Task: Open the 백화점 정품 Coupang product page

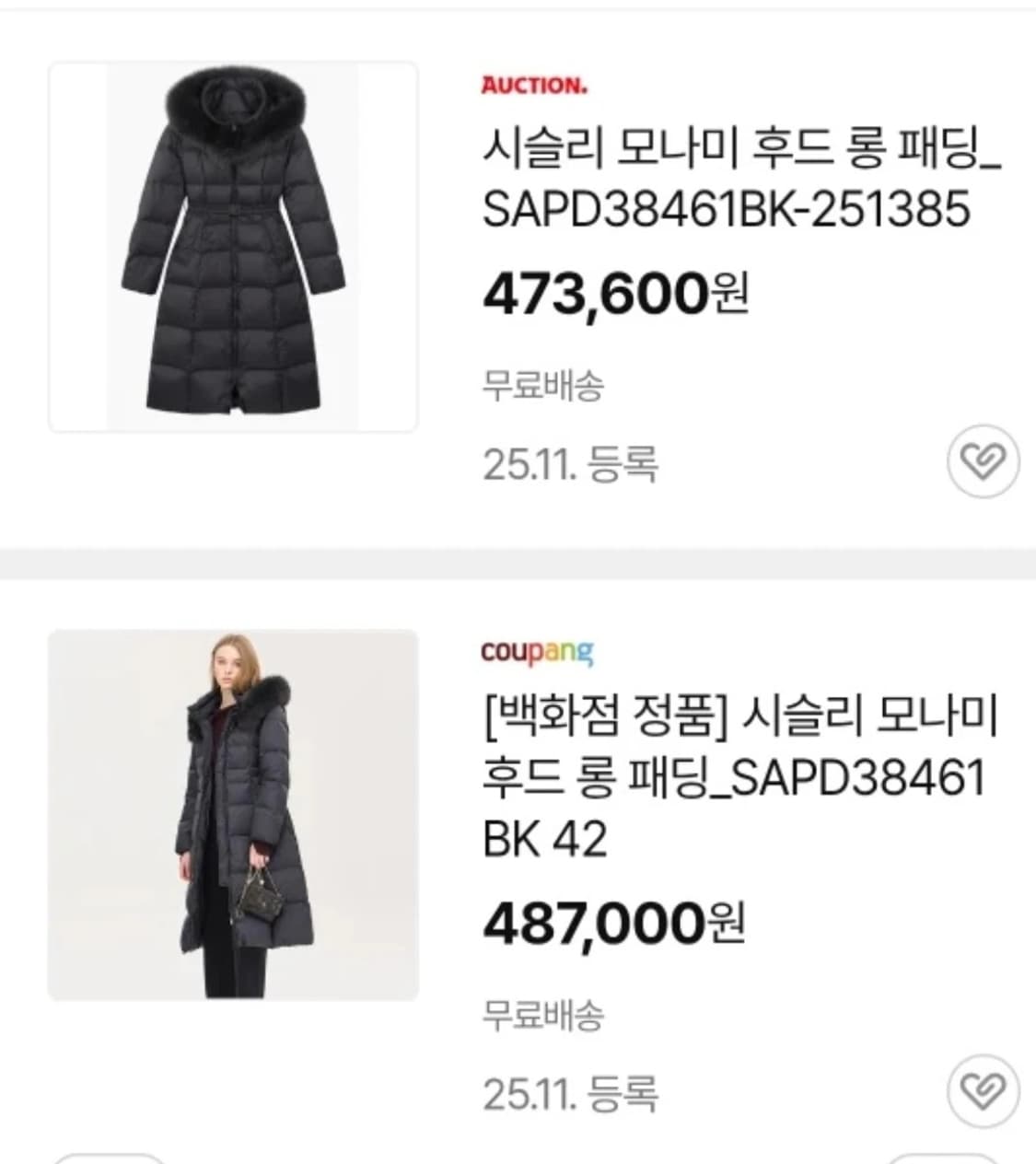Action: pyautogui.click(x=737, y=778)
